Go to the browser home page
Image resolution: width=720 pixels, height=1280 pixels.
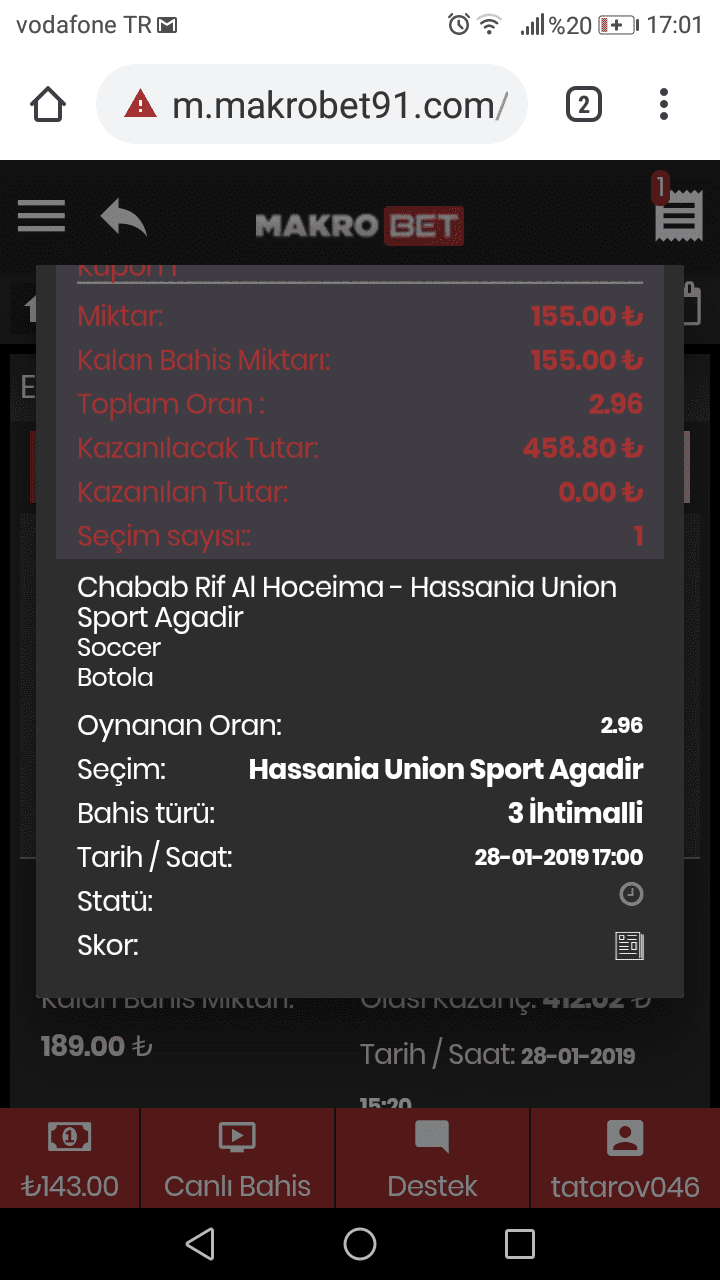pyautogui.click(x=48, y=104)
